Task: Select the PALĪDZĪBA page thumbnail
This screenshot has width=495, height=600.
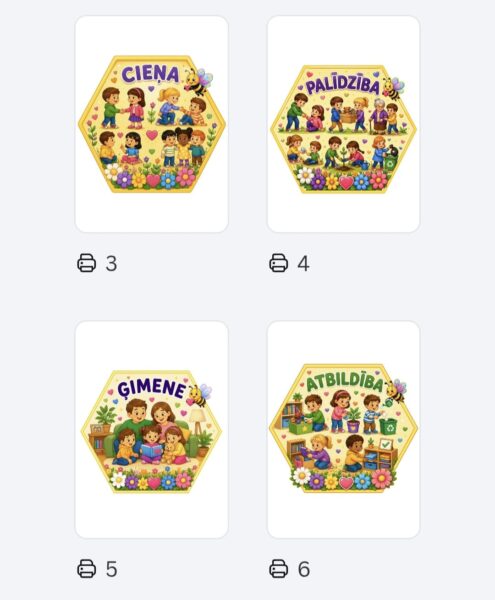Action: 344,124
